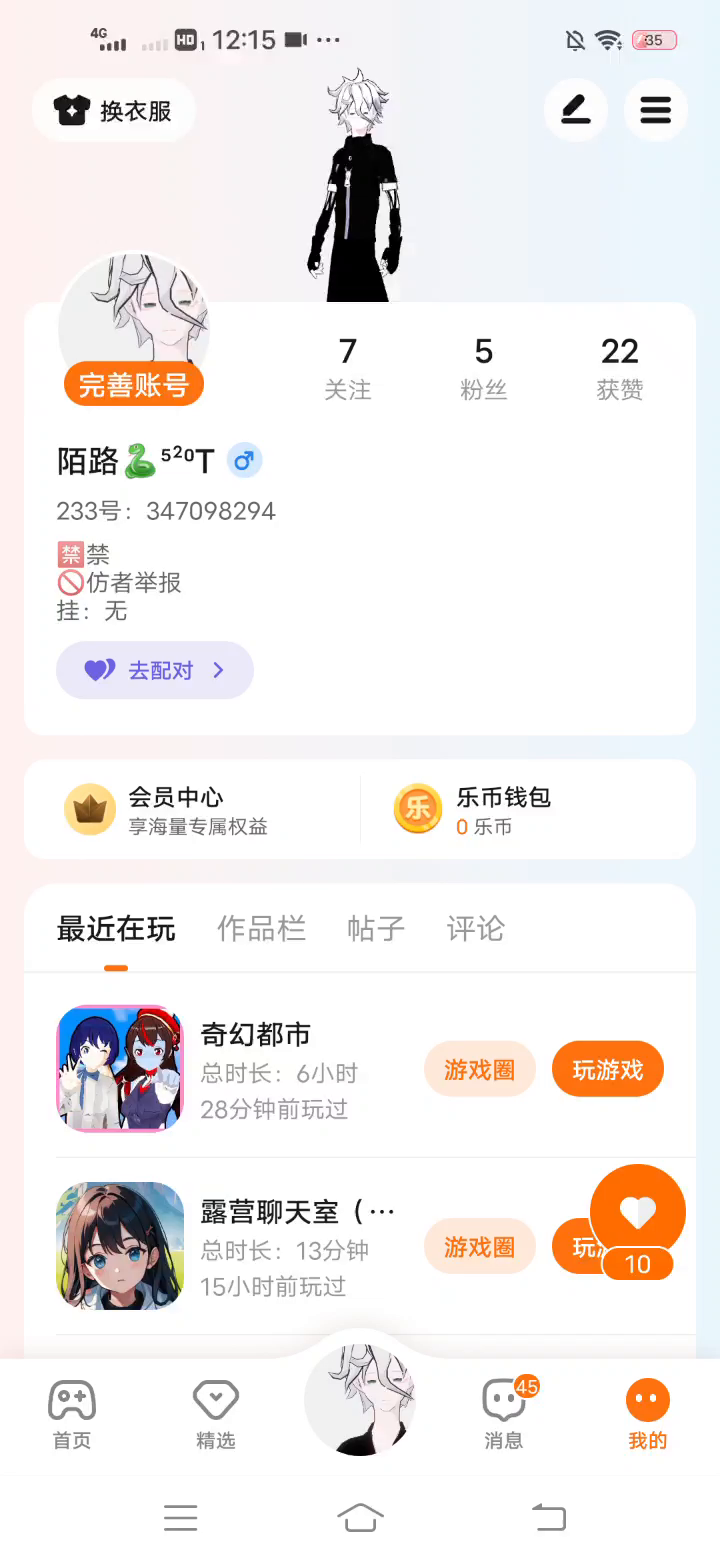Viewport: 720px width, 1560px height.
Task: Open the edit profile pencil icon
Action: tap(576, 110)
